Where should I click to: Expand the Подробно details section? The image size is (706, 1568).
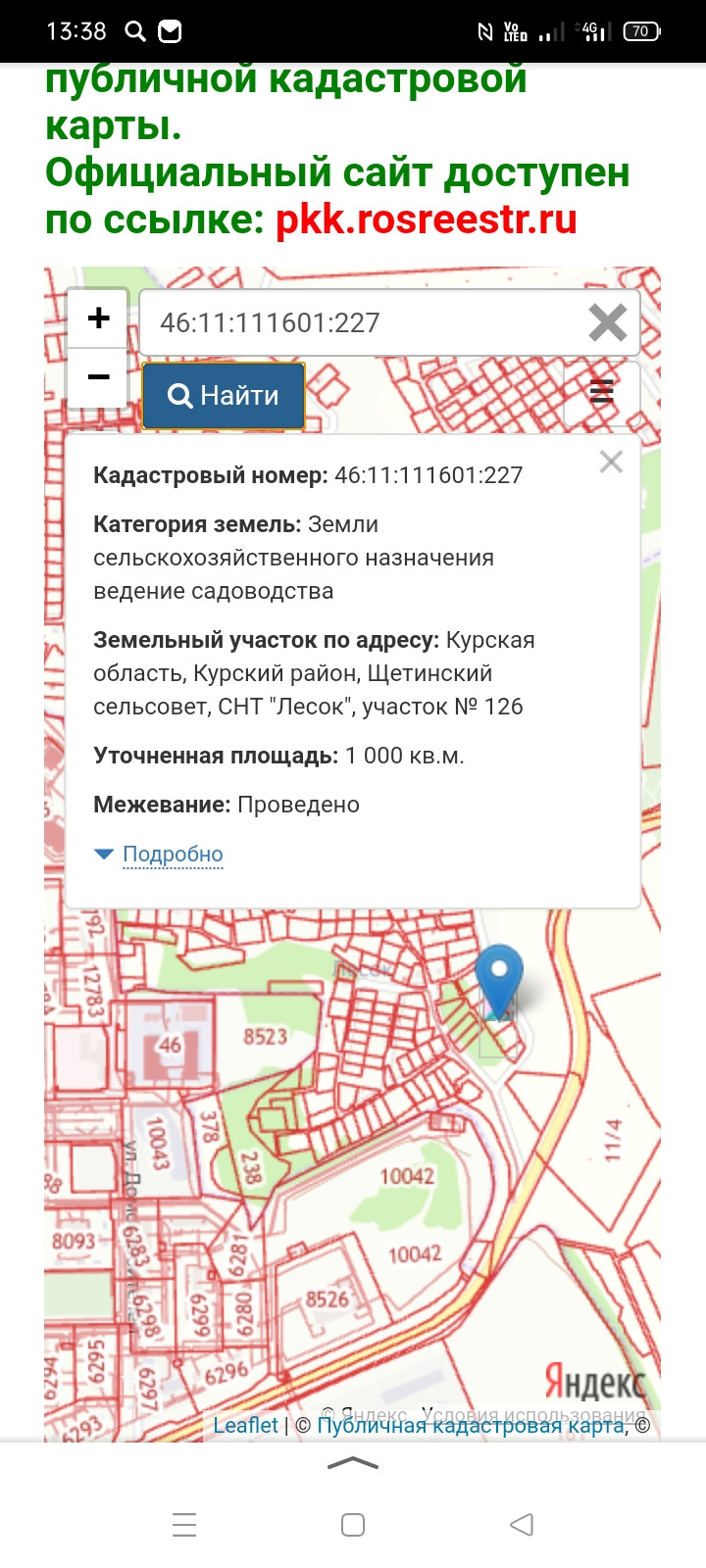click(172, 855)
